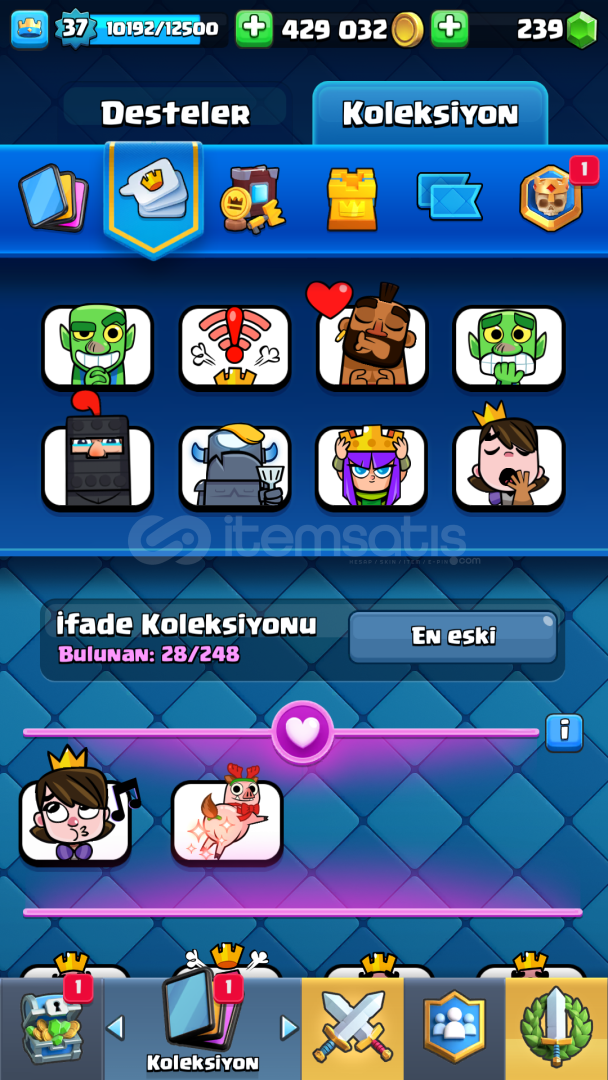Change sort order via En eski button
The width and height of the screenshot is (608, 1080).
click(453, 636)
